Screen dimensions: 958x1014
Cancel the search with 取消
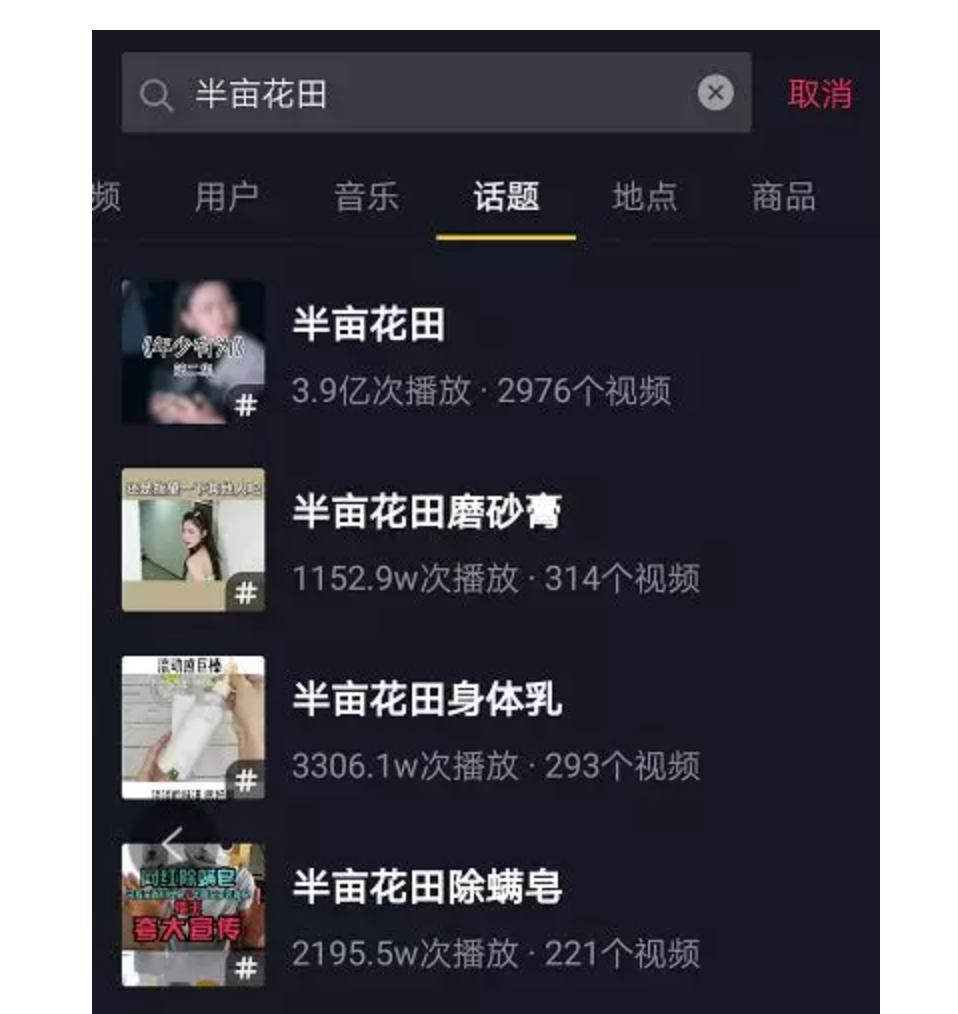point(819,94)
